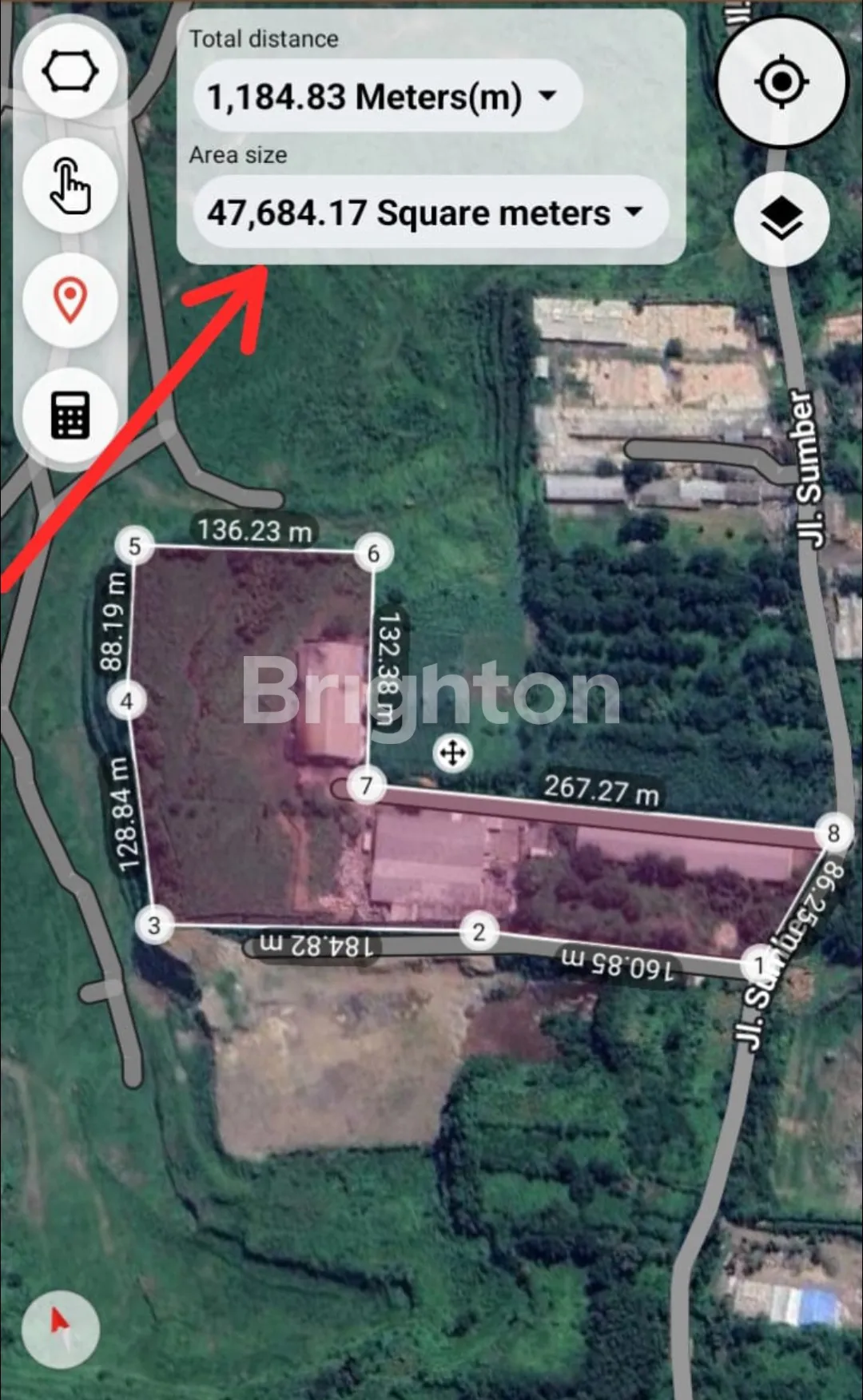This screenshot has height=1400, width=863.
Task: Select vertex marker 6 of the polygon
Action: coord(373,553)
